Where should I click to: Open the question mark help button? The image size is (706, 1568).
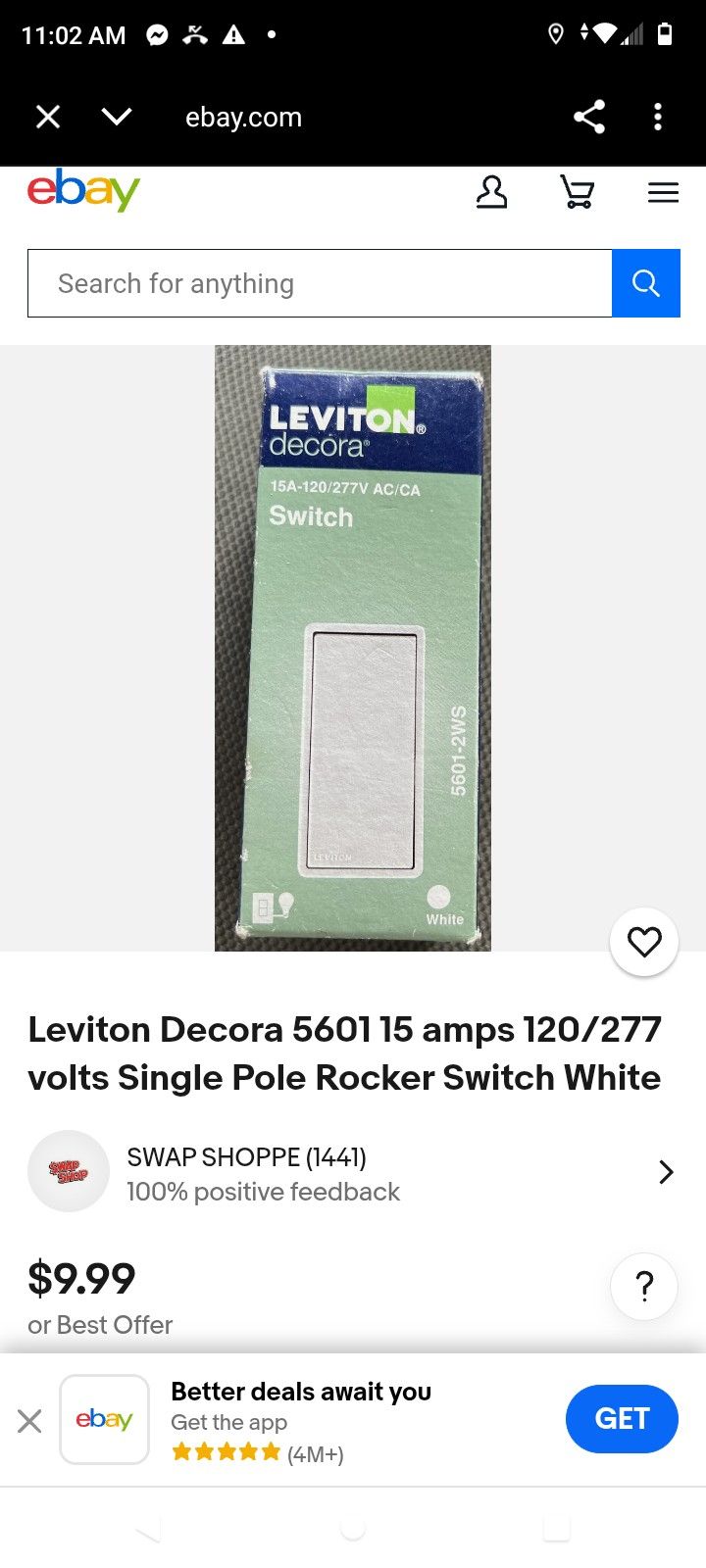coord(644,1286)
